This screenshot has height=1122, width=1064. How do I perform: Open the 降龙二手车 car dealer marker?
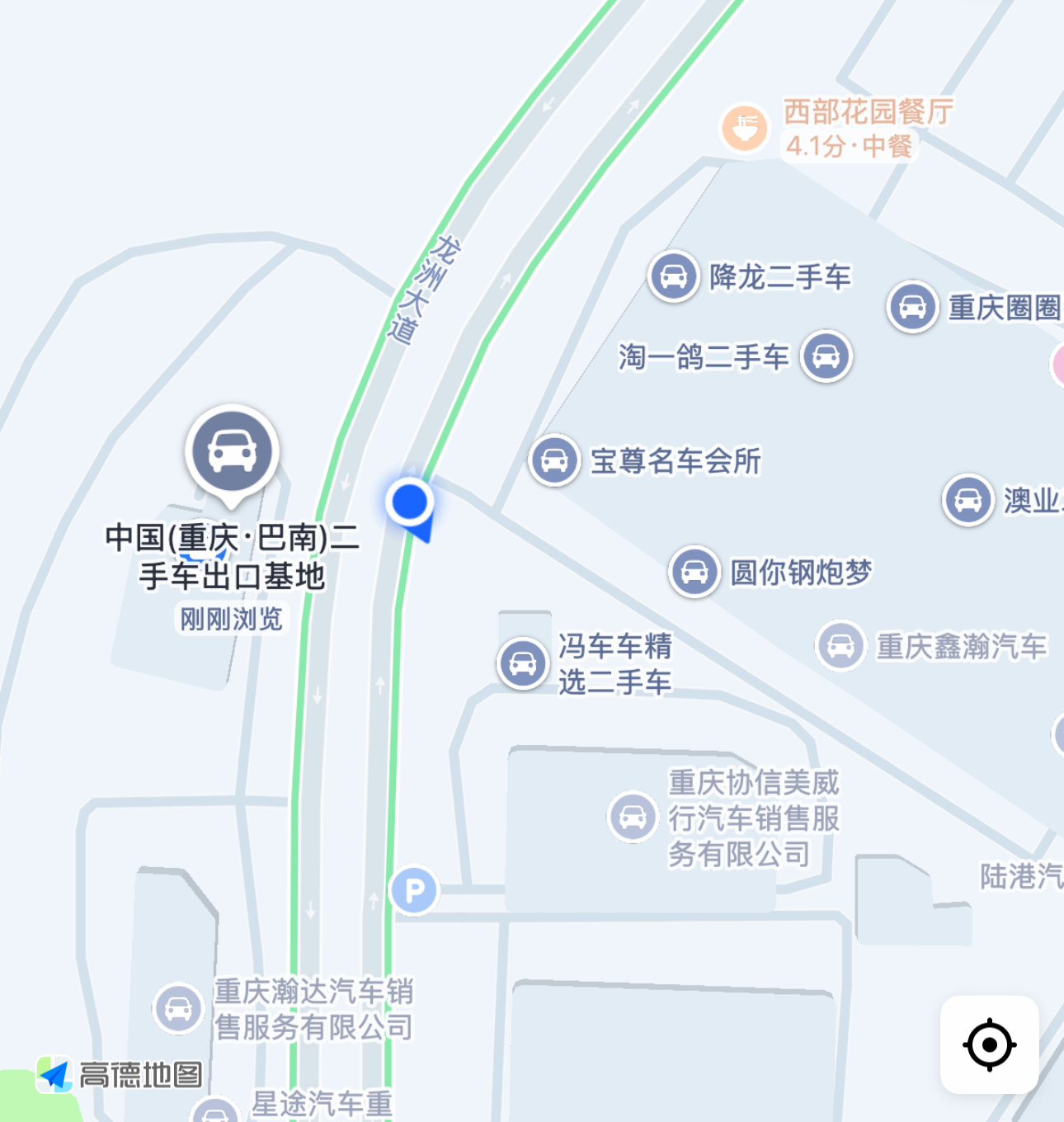click(674, 276)
